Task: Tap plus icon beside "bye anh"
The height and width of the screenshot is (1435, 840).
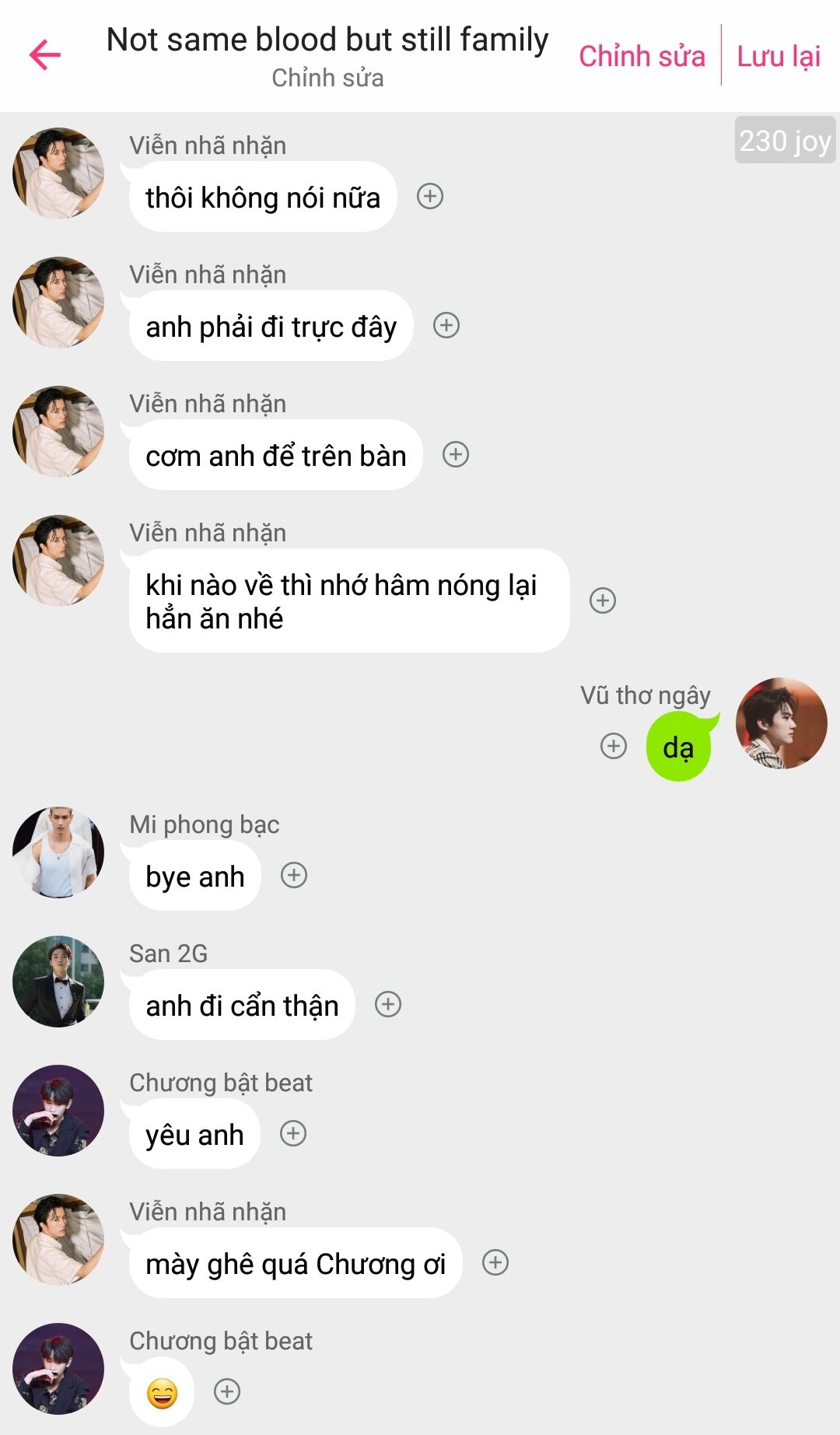Action: (x=294, y=875)
